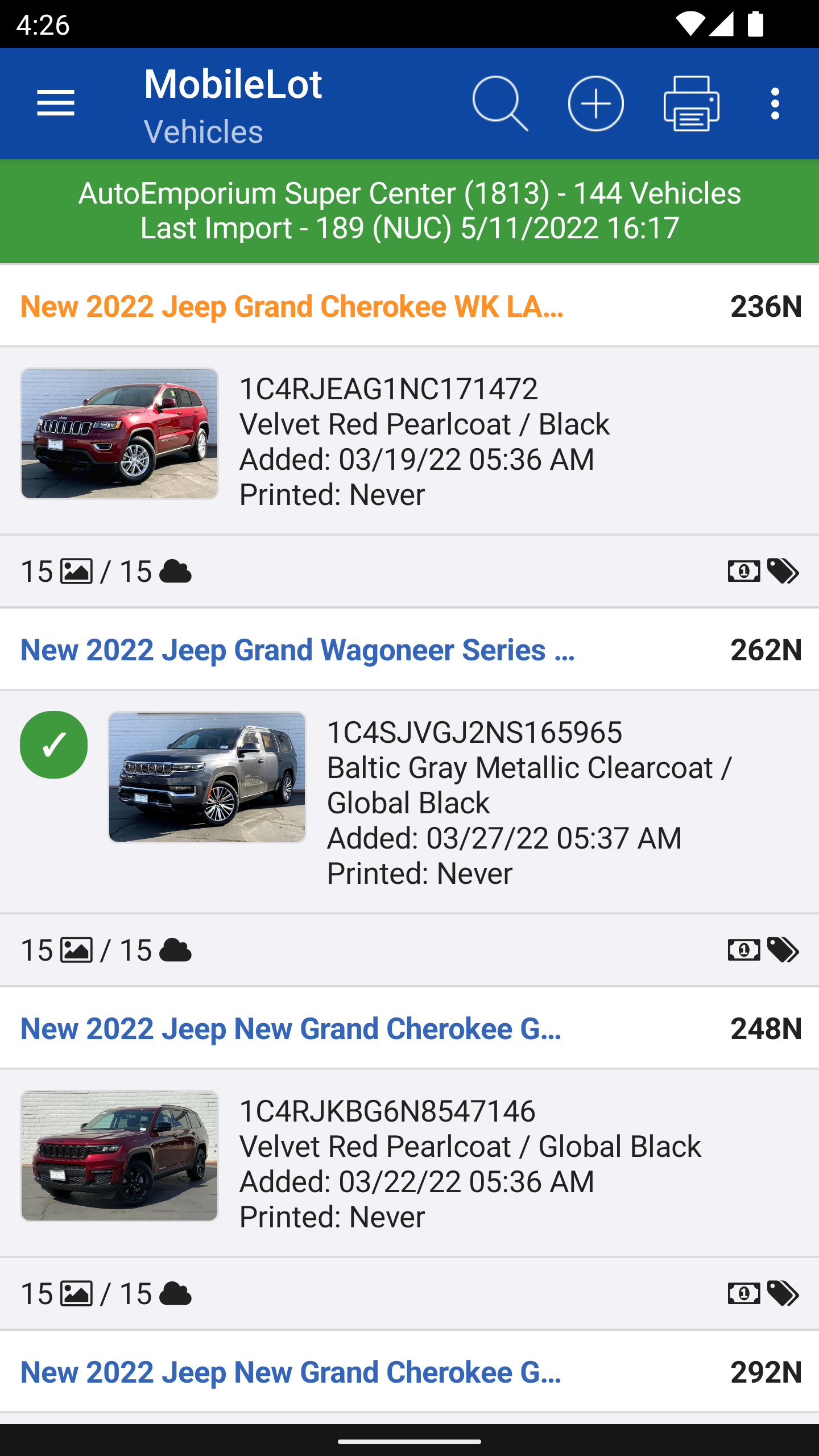The image size is (819, 1456).
Task: Expand the truncated Grand Cherokee WK LA title
Action: click(x=291, y=307)
